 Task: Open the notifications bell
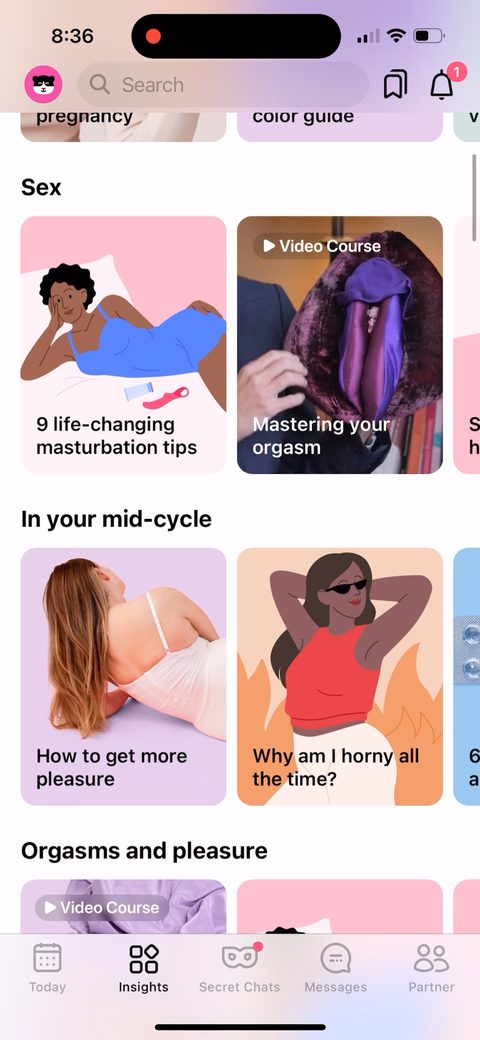443,83
